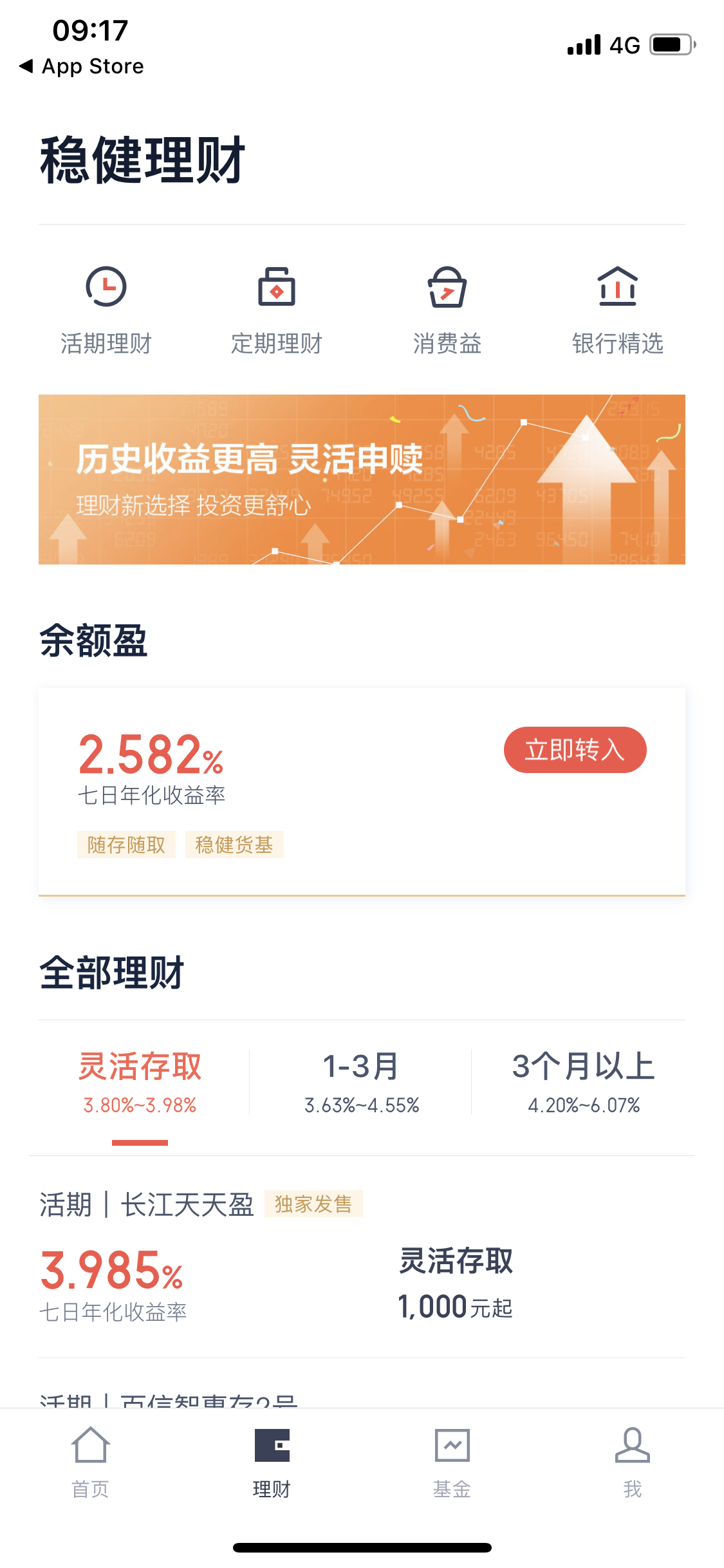Open the 历史收益更高 灵活申赎 banner
This screenshot has width=724, height=1568.
pos(362,480)
